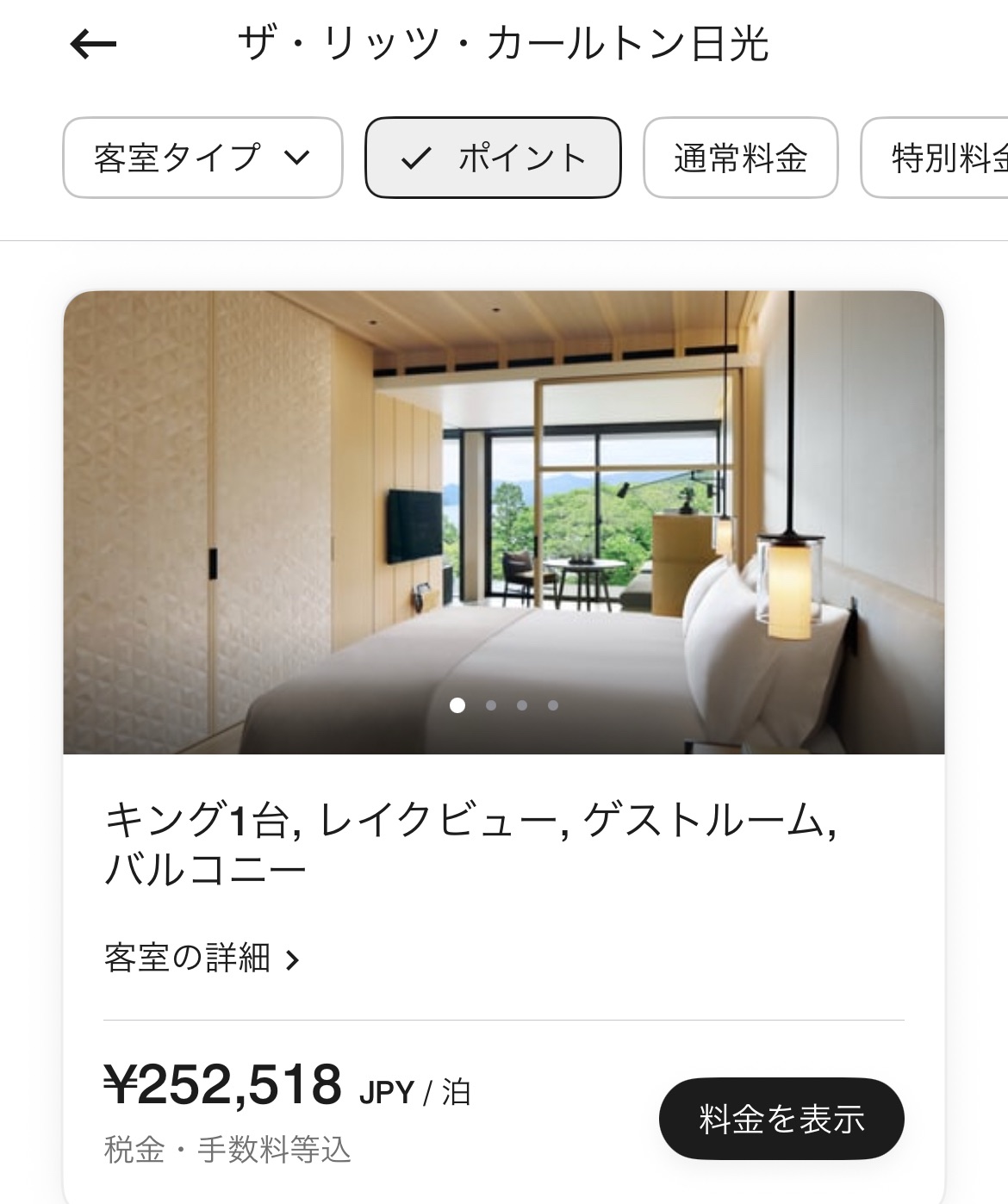This screenshot has width=1008, height=1204.
Task: Tap the 料金を表示 button
Action: [x=781, y=1119]
